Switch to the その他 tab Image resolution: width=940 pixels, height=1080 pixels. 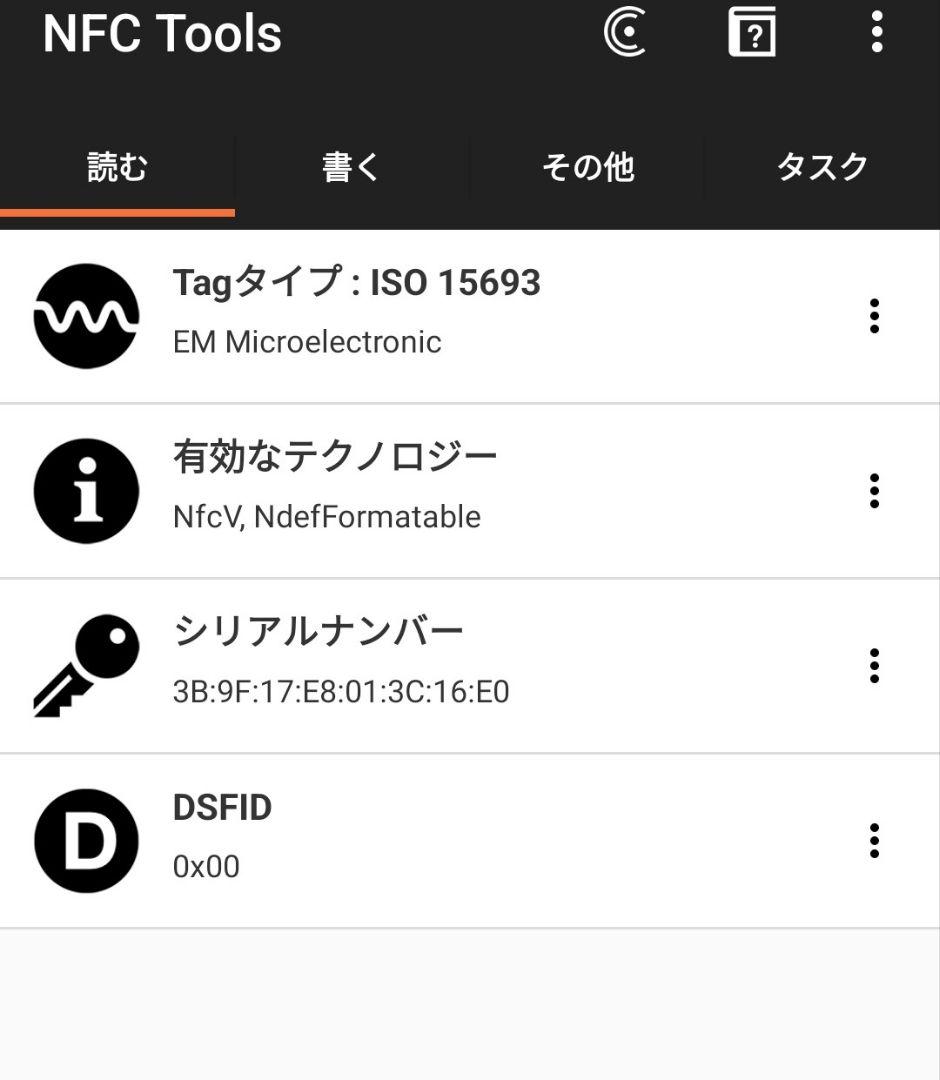pyautogui.click(x=587, y=168)
